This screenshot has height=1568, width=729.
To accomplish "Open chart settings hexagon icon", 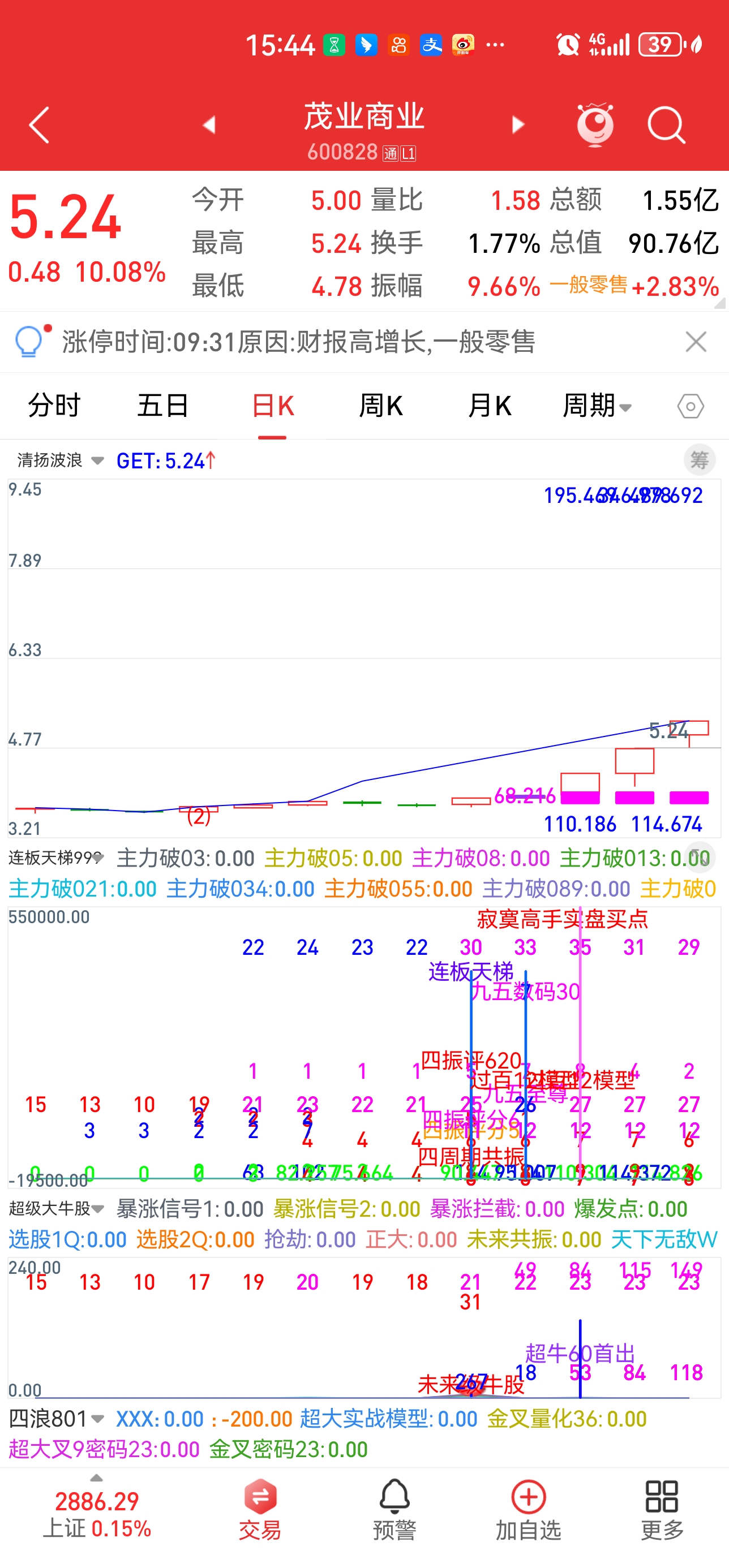I will coord(690,407).
